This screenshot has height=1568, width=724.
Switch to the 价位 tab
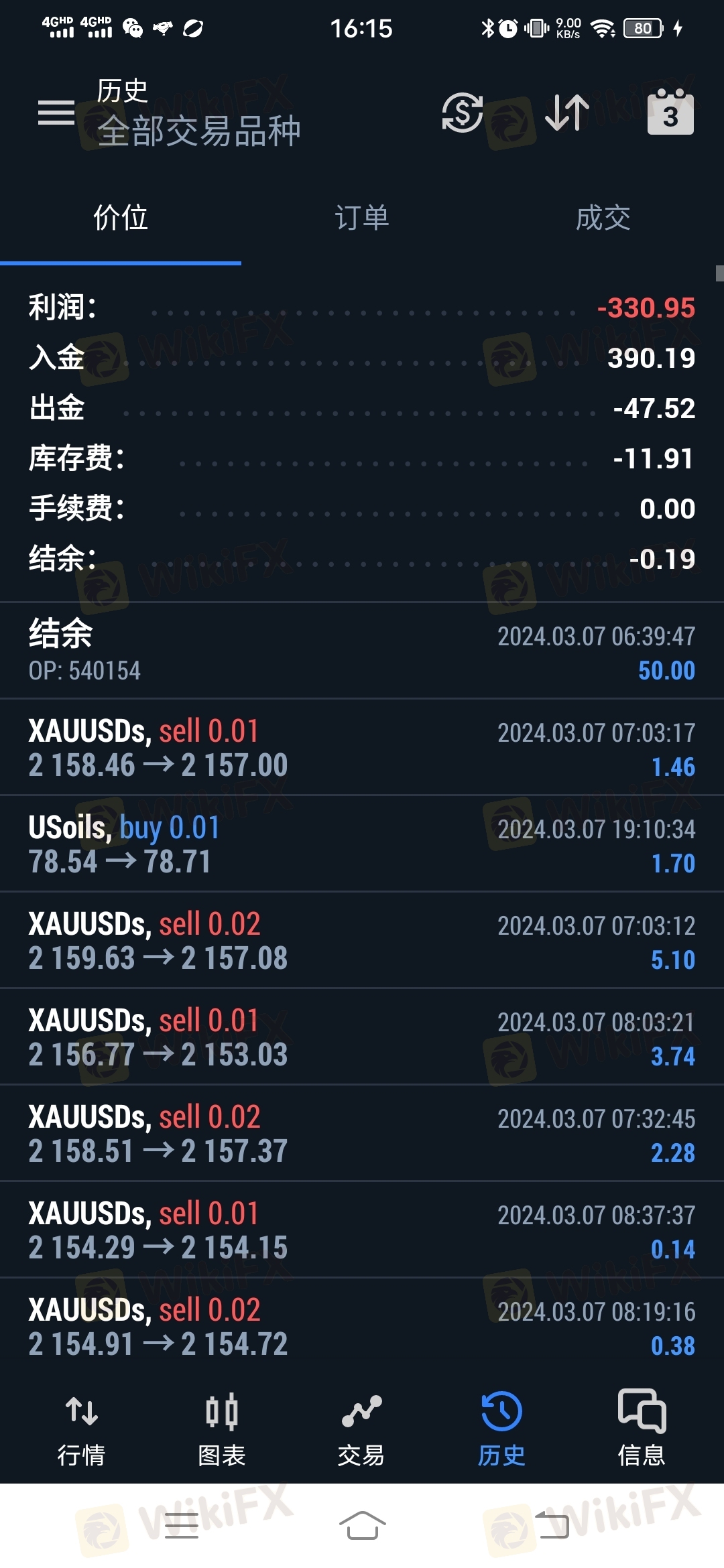coord(121,218)
